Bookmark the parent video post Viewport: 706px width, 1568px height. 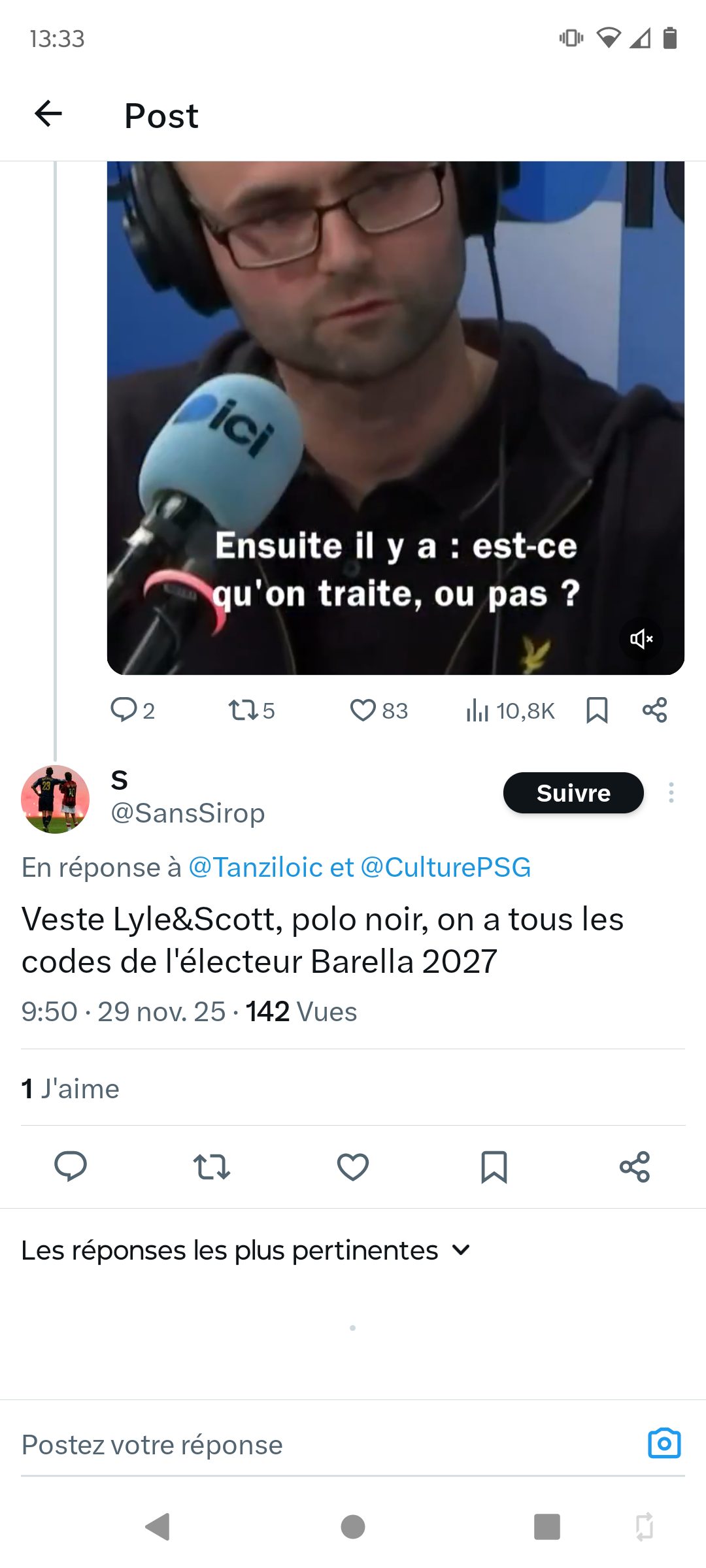coord(597,710)
